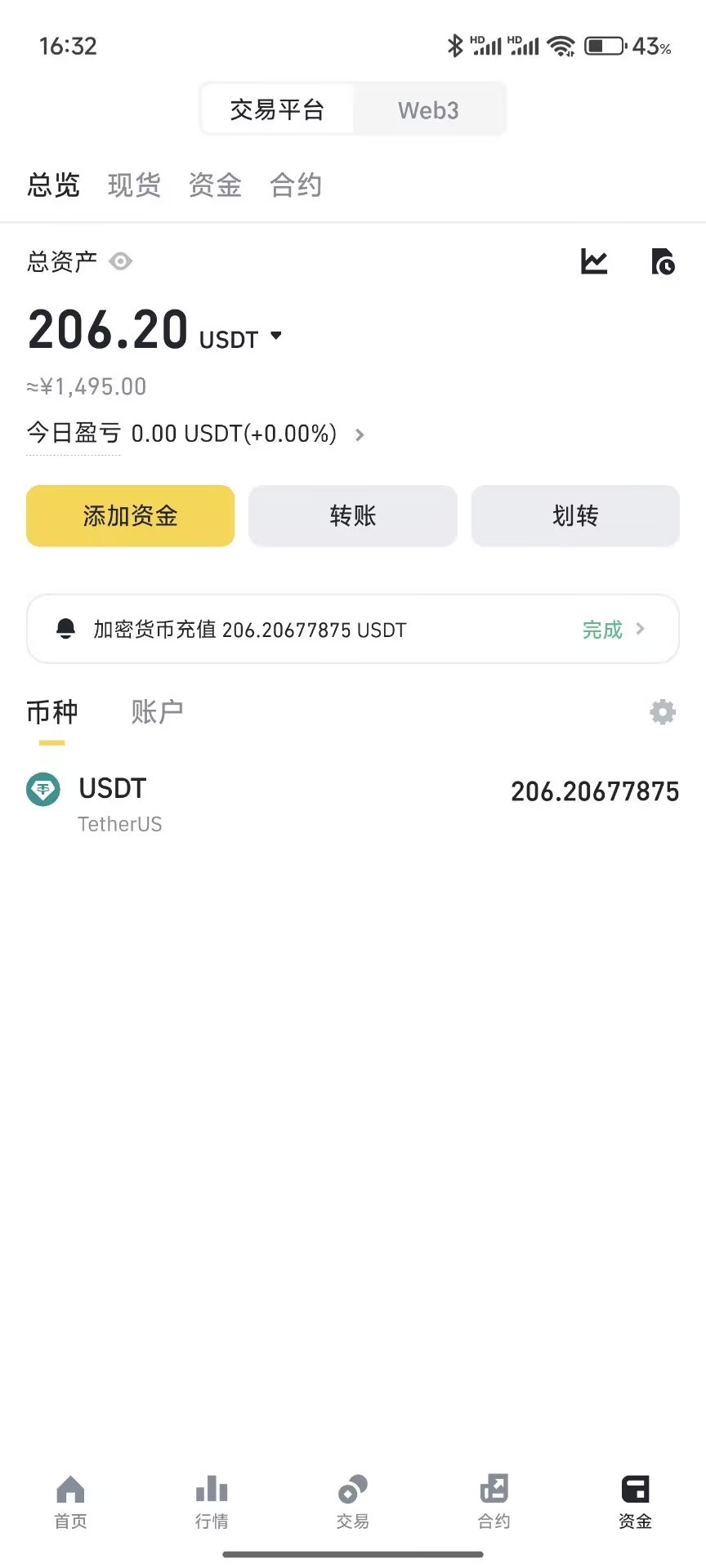Switch to the 账户 tab
The width and height of the screenshot is (706, 1568).
(x=157, y=712)
